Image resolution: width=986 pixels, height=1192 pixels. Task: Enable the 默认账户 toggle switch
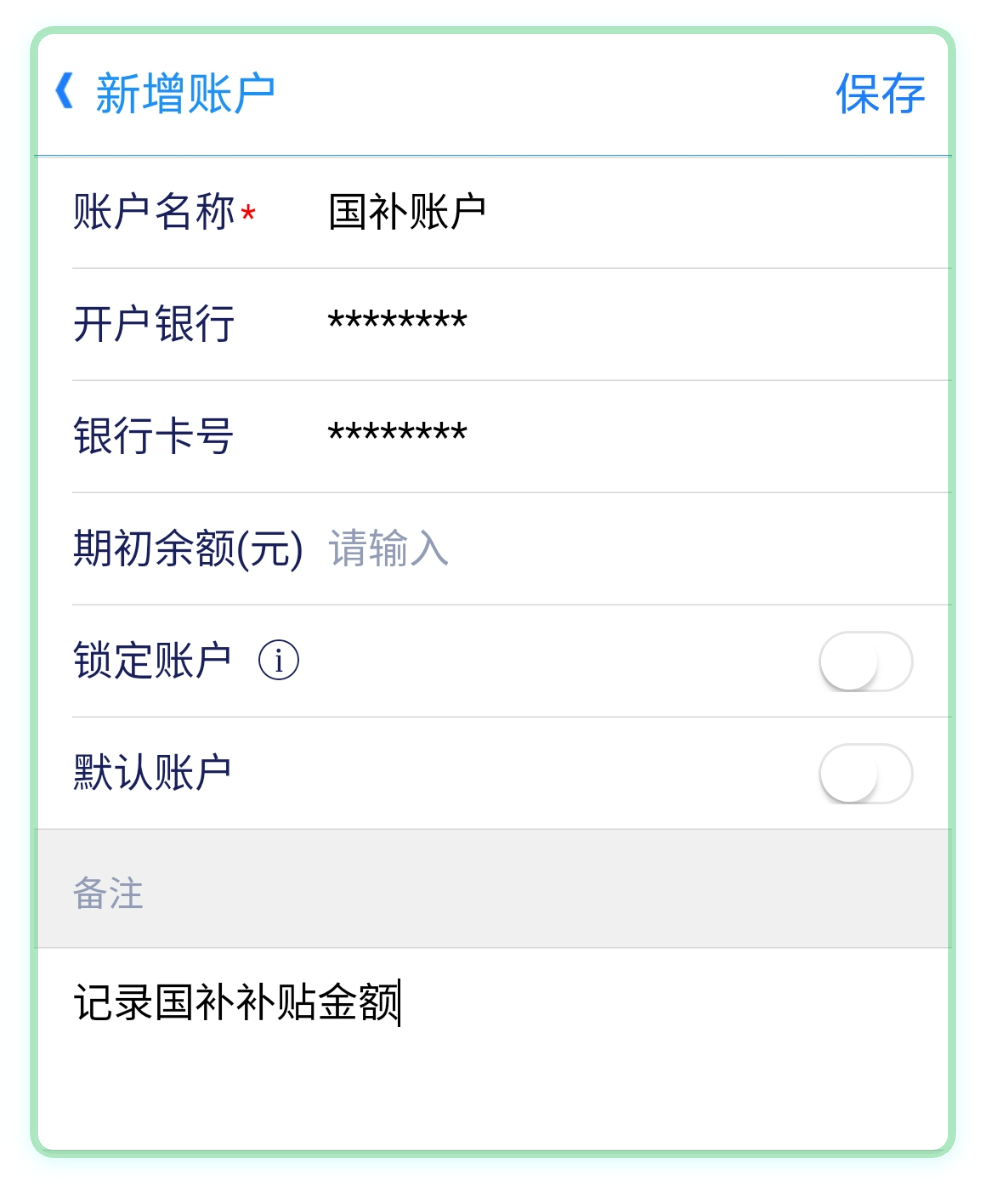click(x=865, y=771)
